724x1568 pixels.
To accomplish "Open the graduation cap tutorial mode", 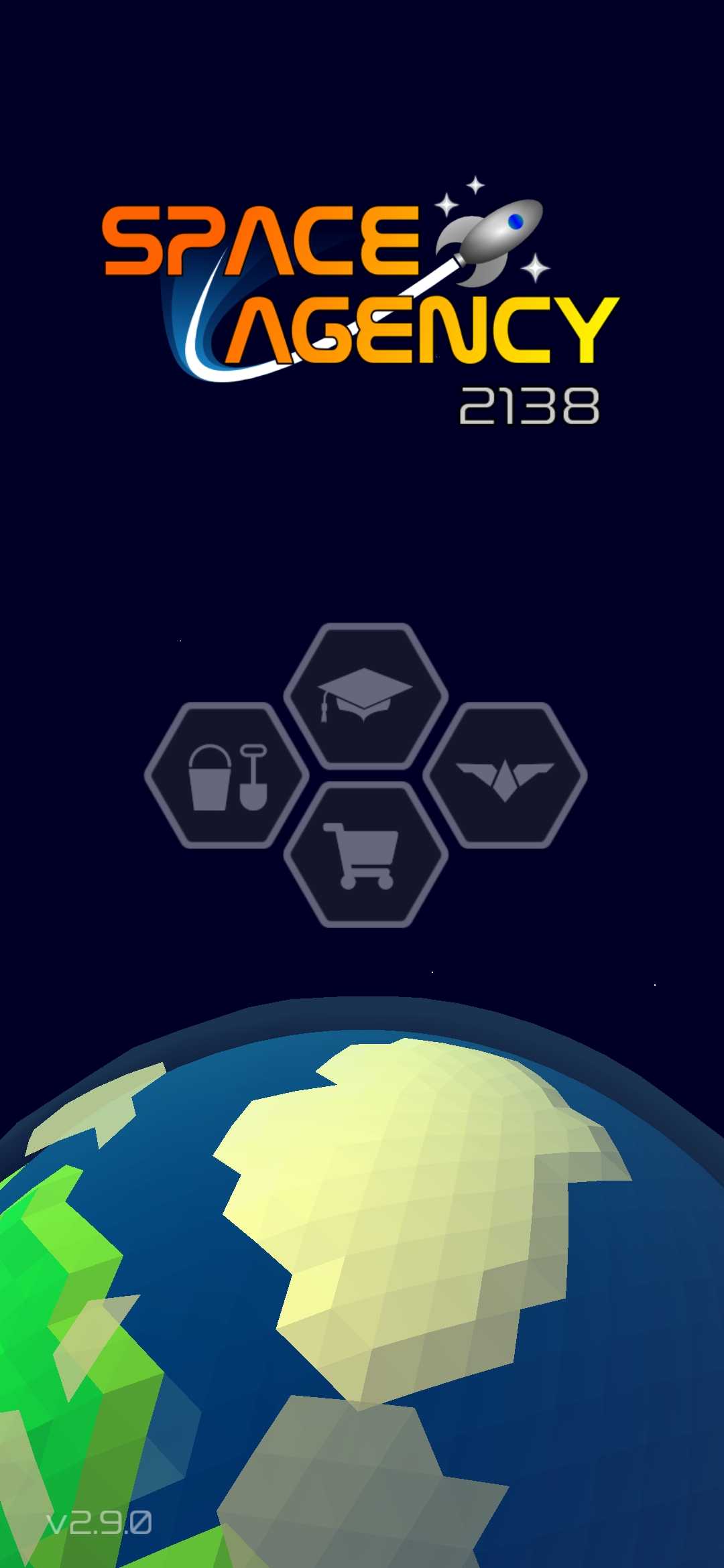I will point(365,696).
